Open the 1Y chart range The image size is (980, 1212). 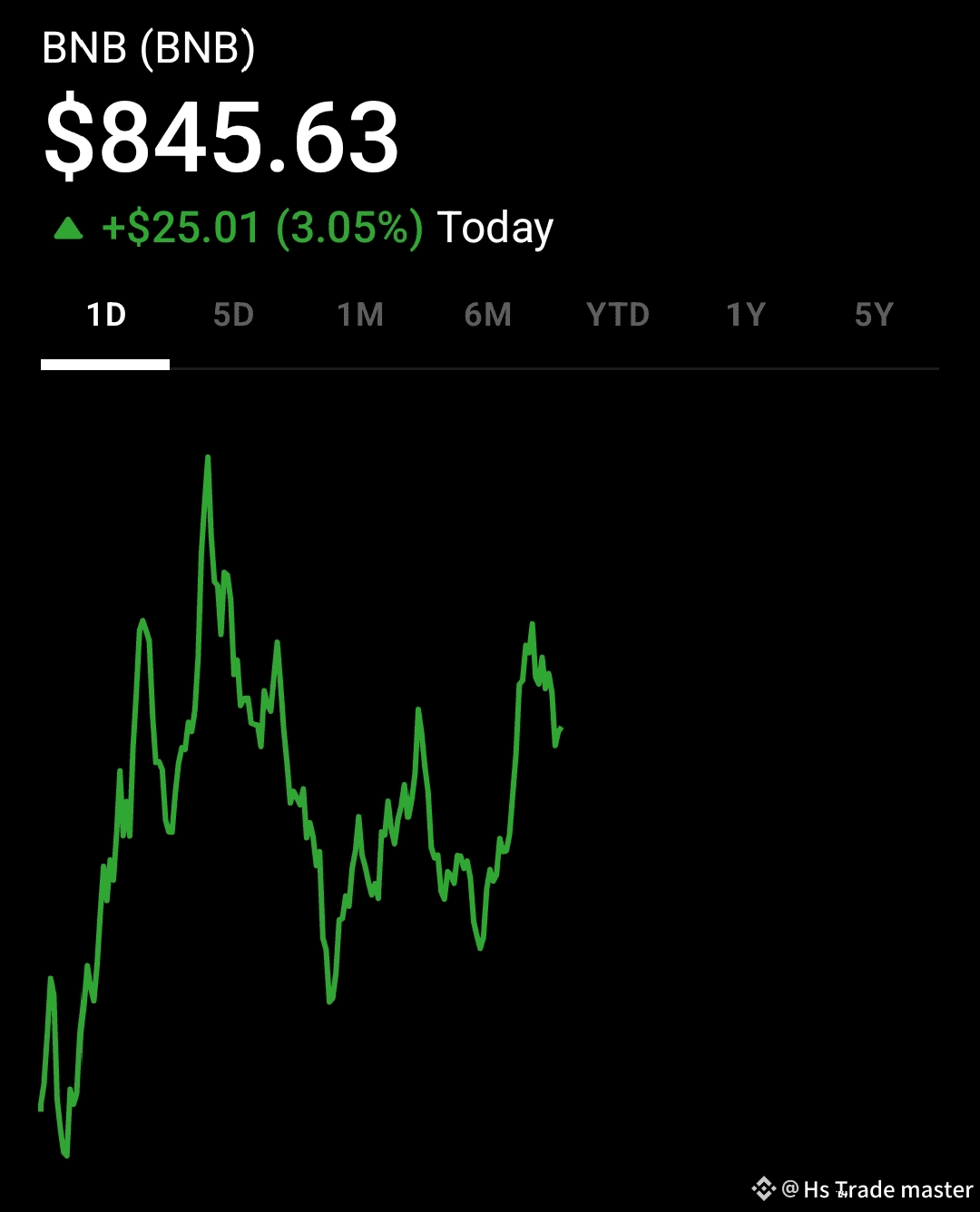click(746, 316)
